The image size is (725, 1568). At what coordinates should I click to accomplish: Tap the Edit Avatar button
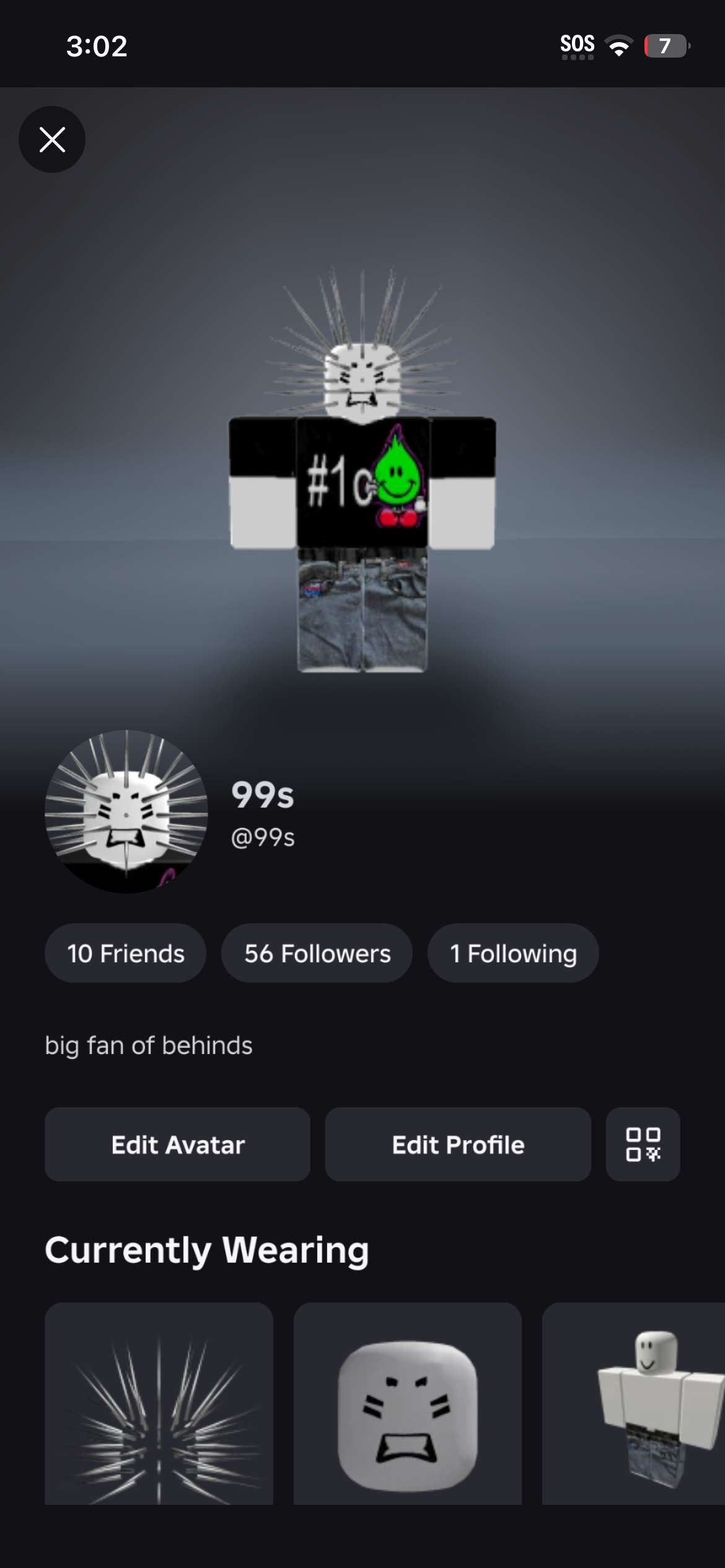pos(177,1144)
